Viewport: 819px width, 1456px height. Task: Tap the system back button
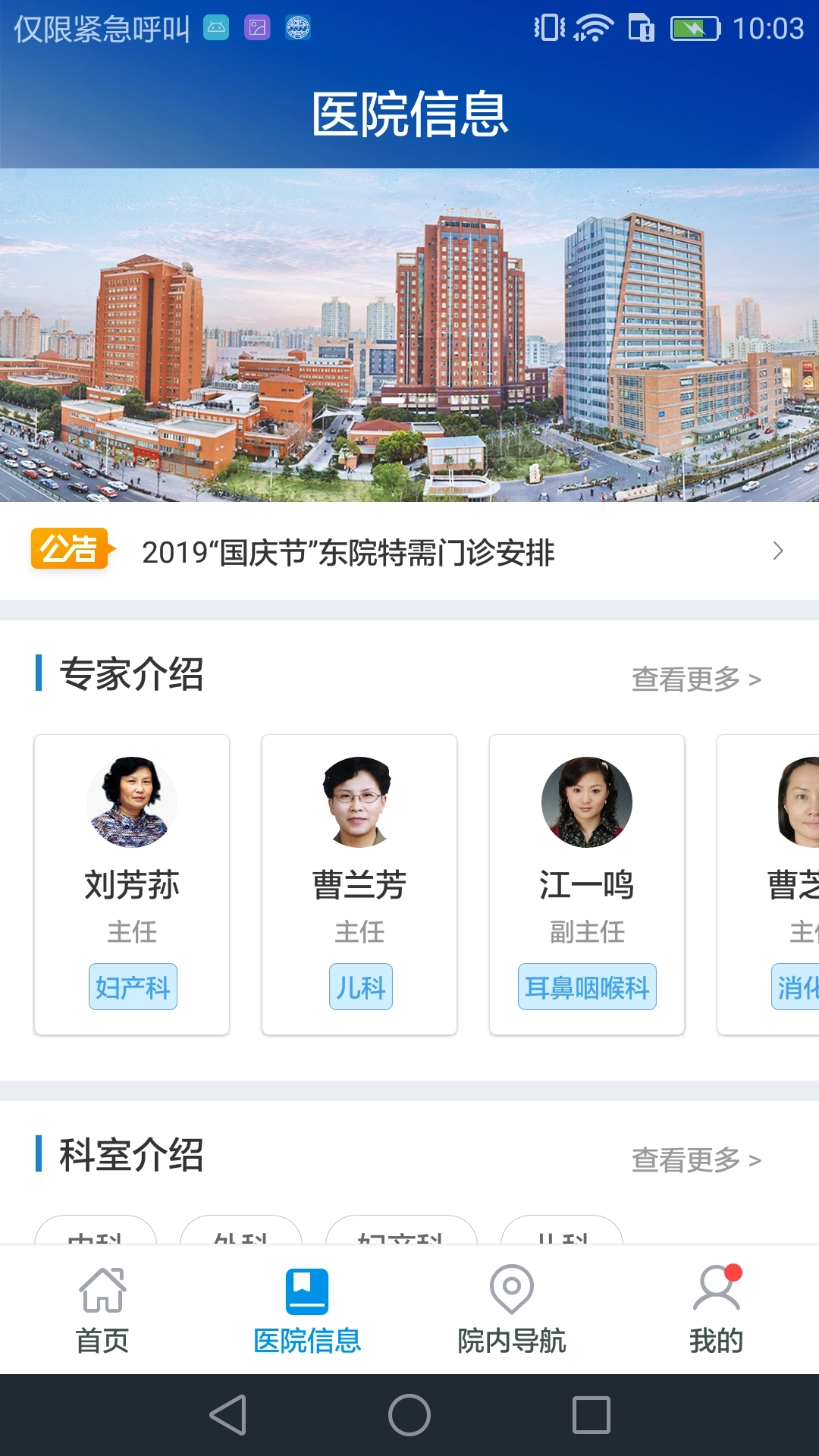pyautogui.click(x=227, y=1415)
